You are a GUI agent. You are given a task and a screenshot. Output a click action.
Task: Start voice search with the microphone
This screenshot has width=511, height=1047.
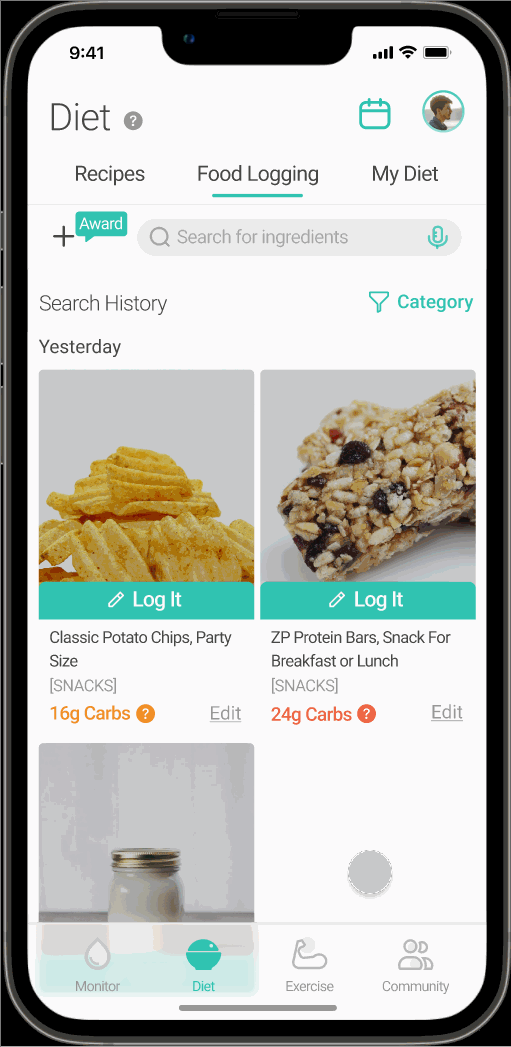(436, 237)
